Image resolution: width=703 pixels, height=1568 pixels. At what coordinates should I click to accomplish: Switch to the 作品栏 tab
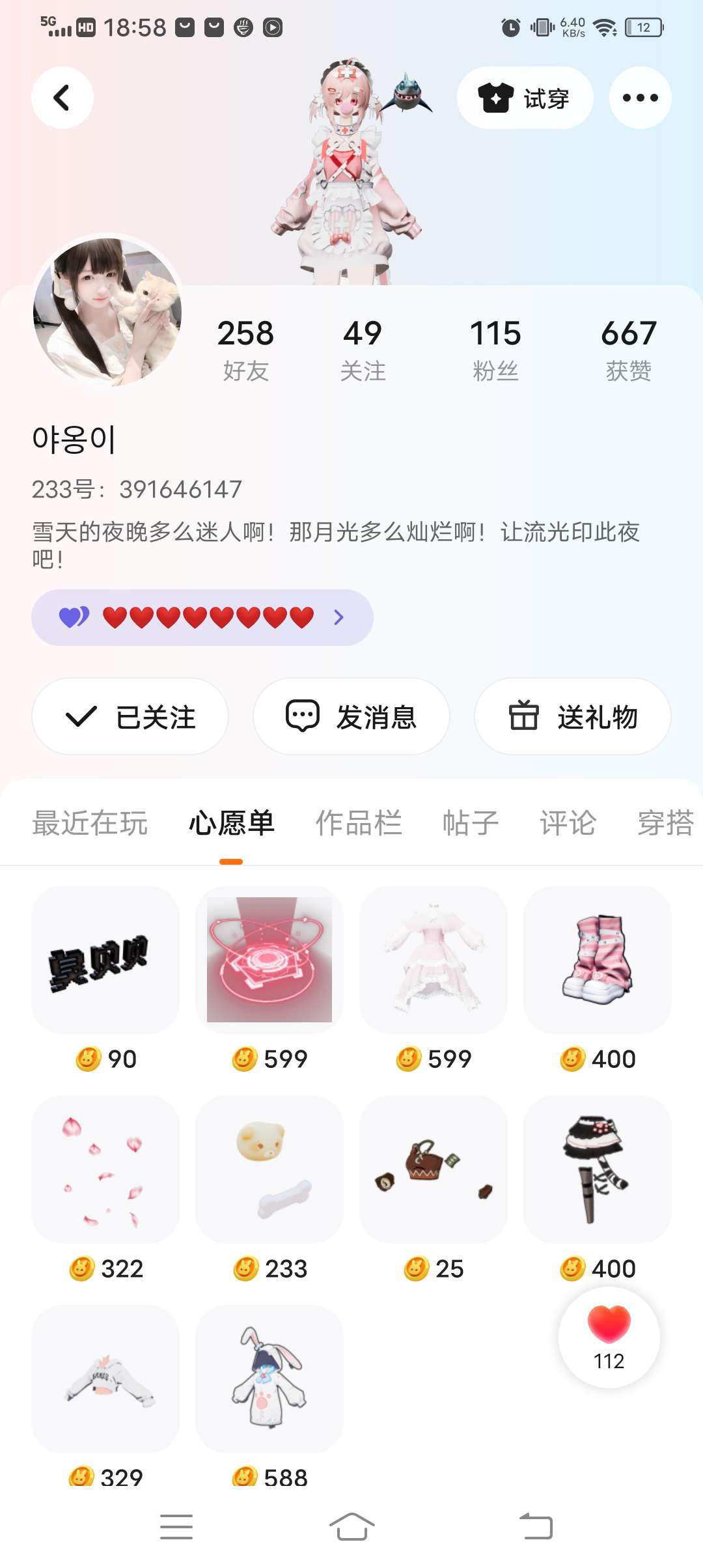[359, 823]
